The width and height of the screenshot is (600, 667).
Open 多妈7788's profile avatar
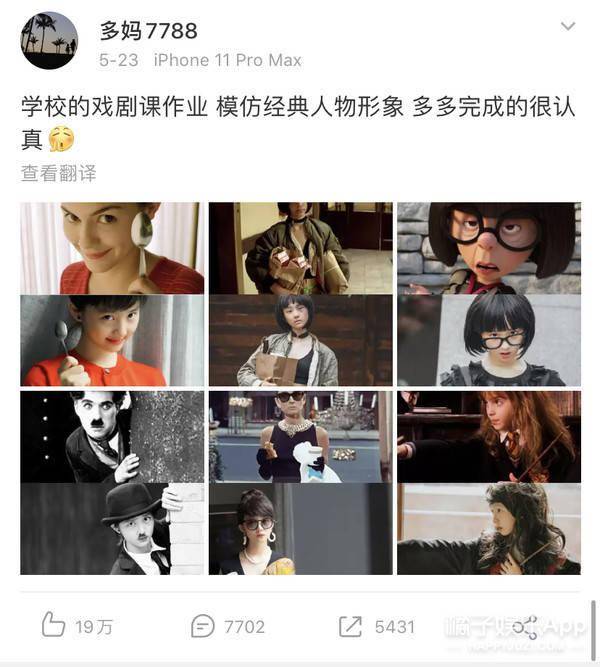[49, 41]
